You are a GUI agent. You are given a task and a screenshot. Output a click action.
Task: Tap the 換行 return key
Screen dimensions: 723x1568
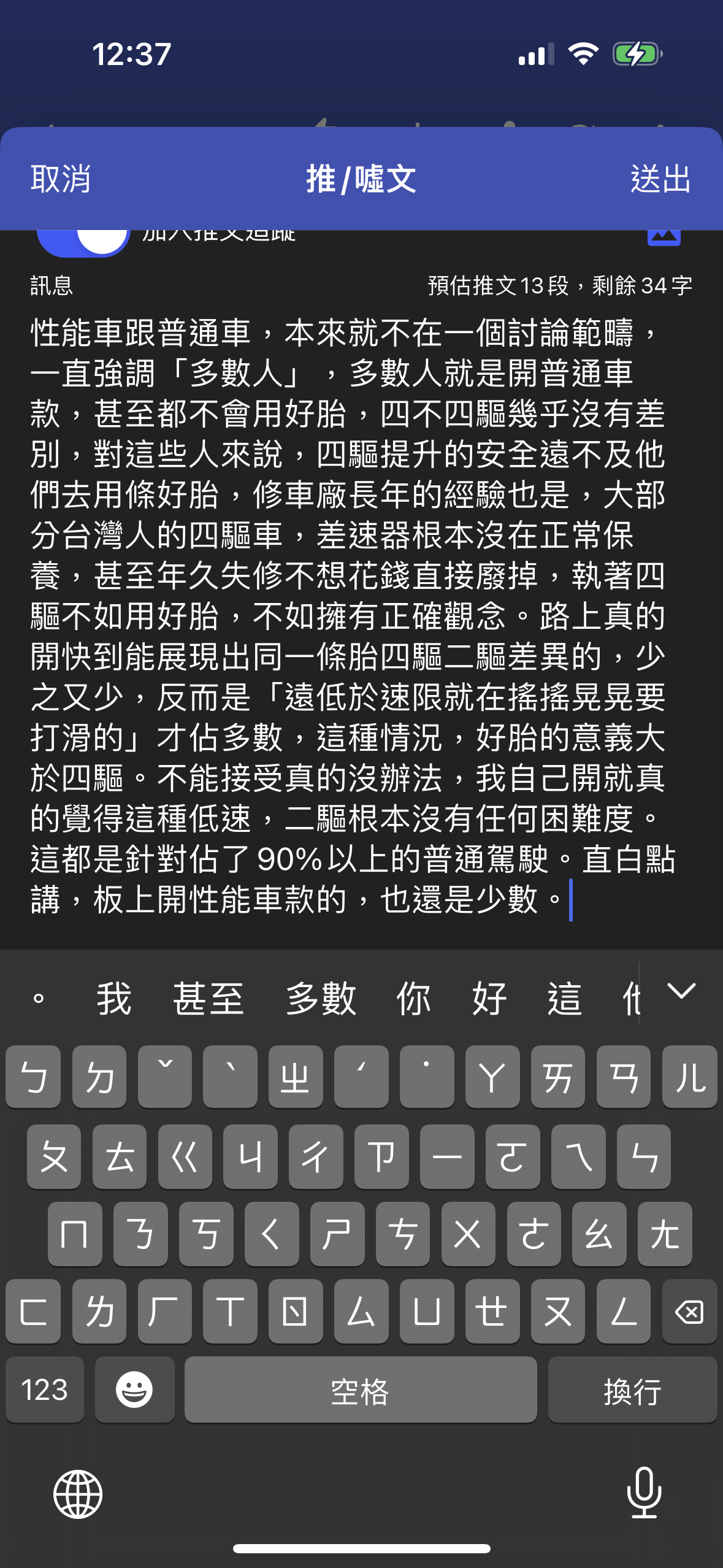632,1390
